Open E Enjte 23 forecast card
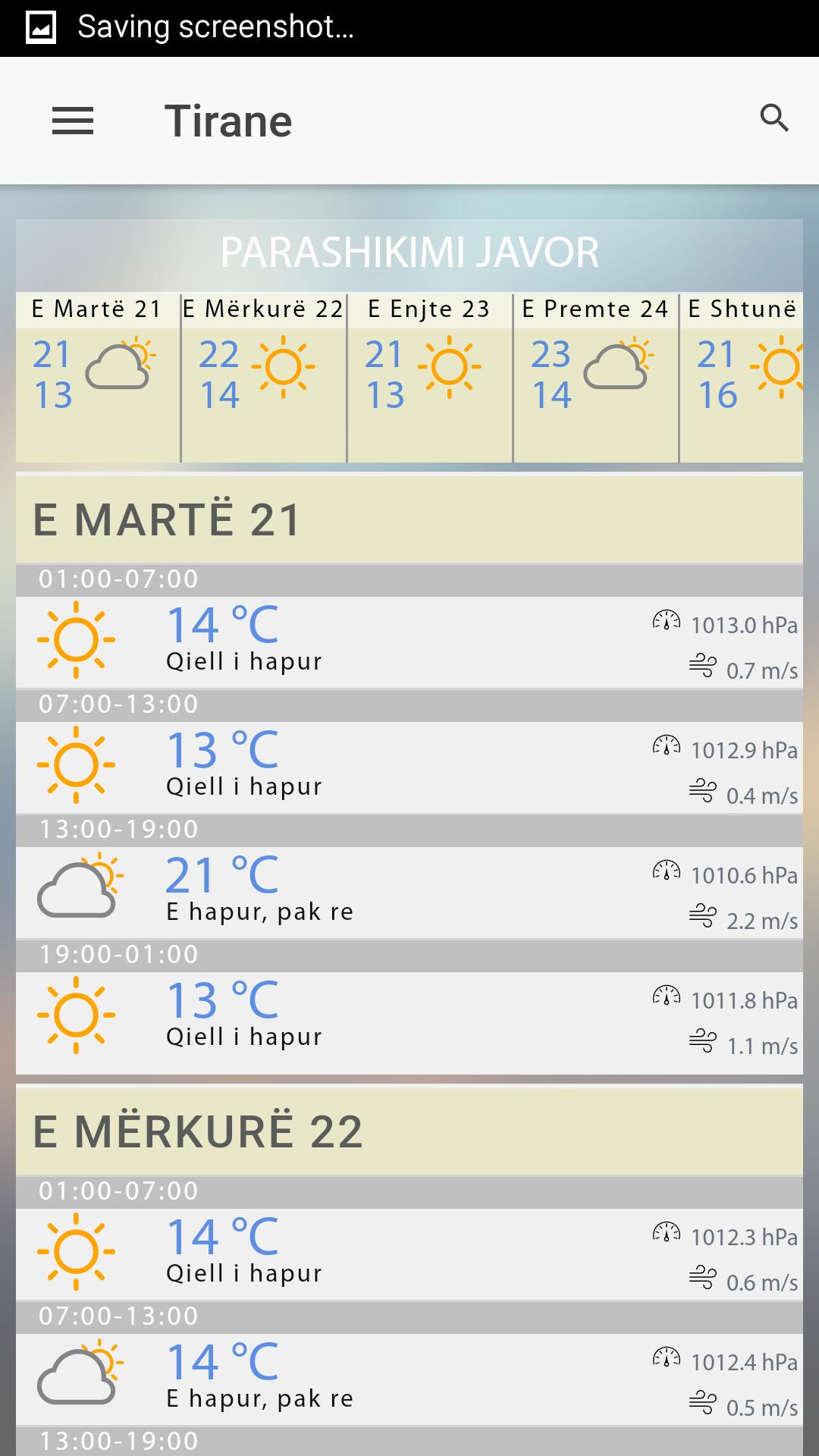Screen dimensions: 819x1456 [x=430, y=377]
